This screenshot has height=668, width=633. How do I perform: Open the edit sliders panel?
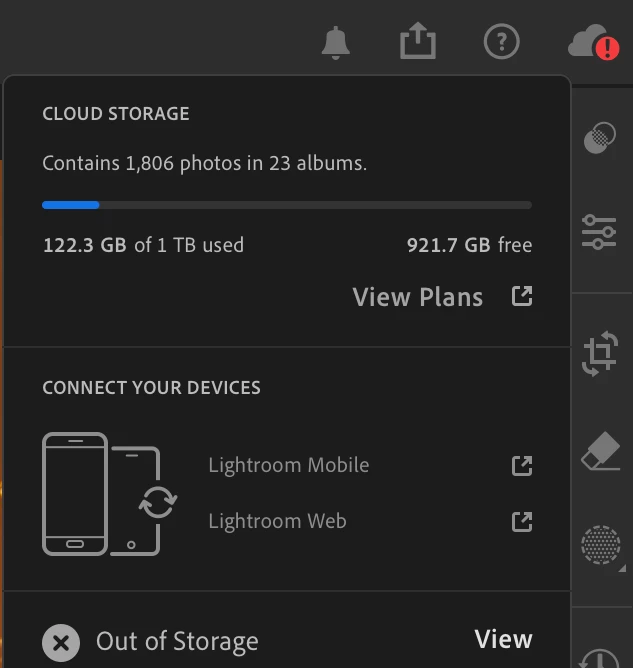600,232
